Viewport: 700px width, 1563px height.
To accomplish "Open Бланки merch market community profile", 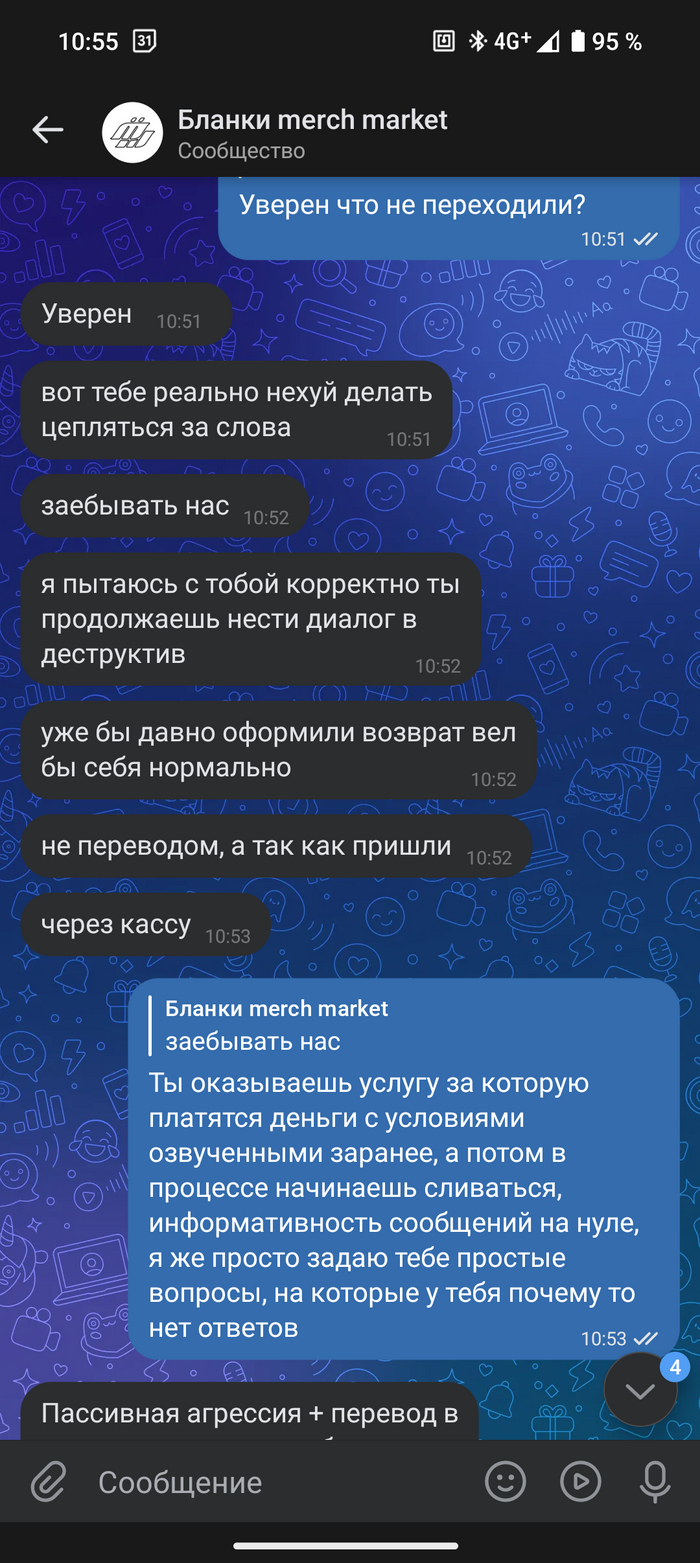I will coord(312,133).
